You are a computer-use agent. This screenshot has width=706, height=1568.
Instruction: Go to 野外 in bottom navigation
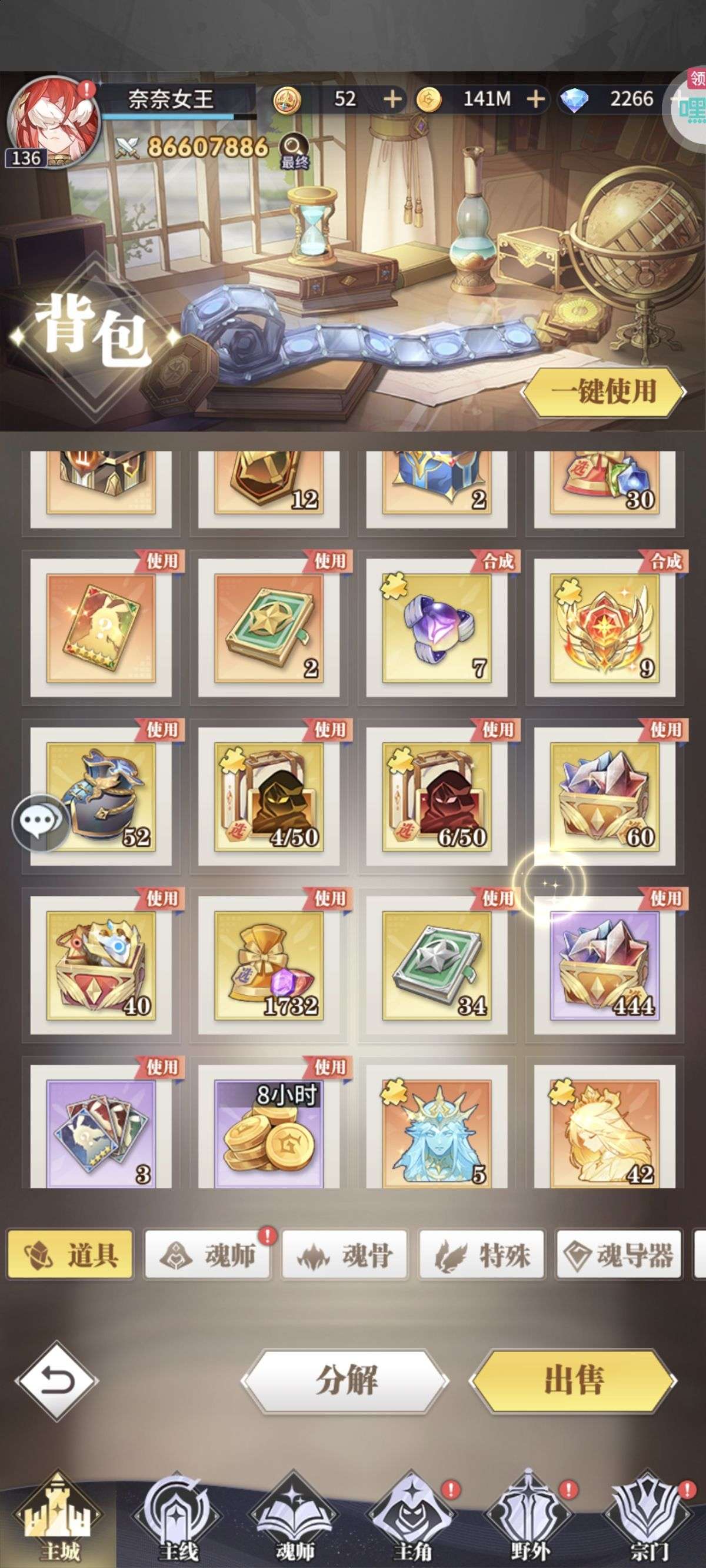(x=530, y=1516)
